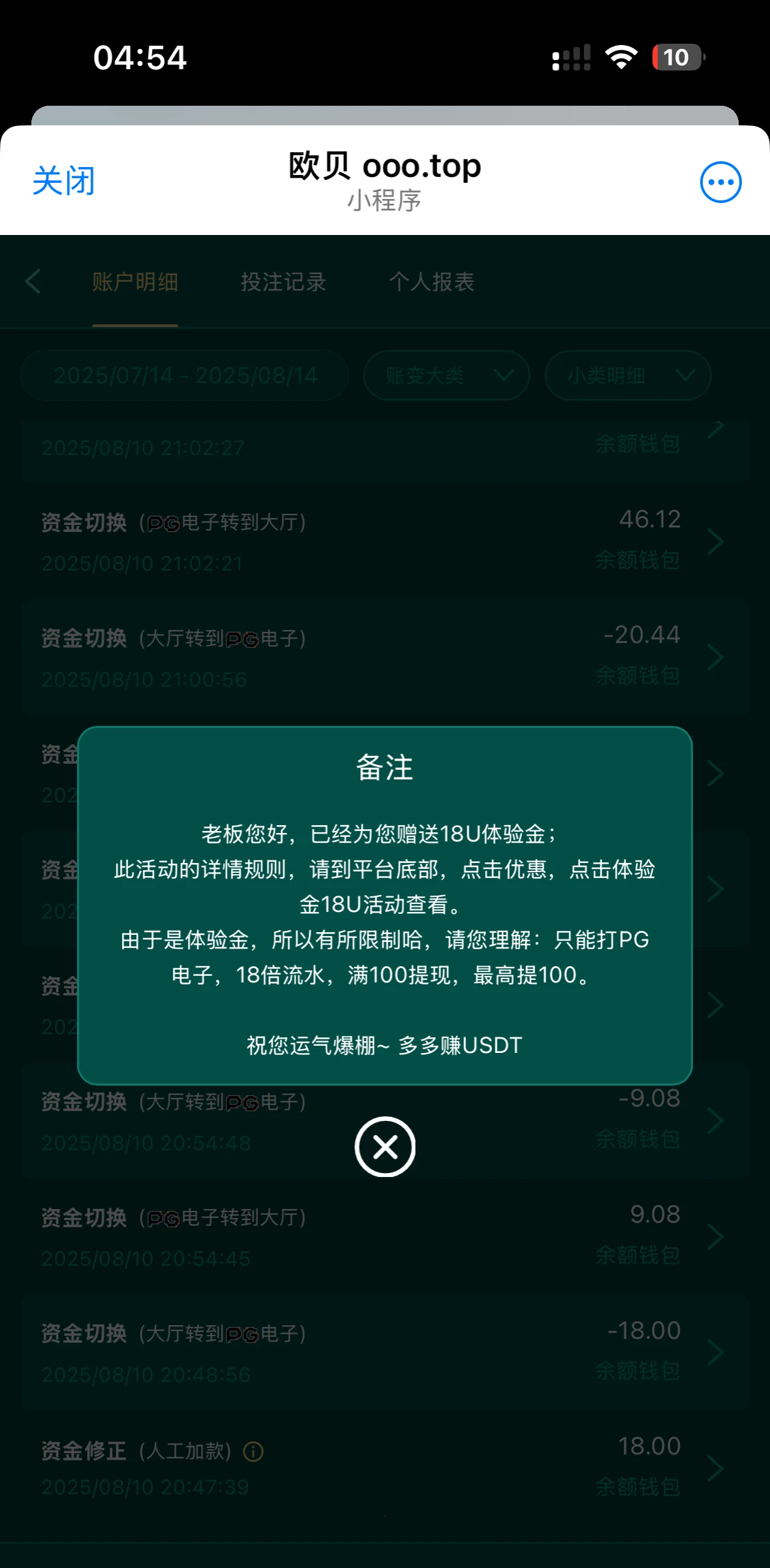Open the 小类明细 dropdown
This screenshot has width=770, height=1568.
pos(626,375)
